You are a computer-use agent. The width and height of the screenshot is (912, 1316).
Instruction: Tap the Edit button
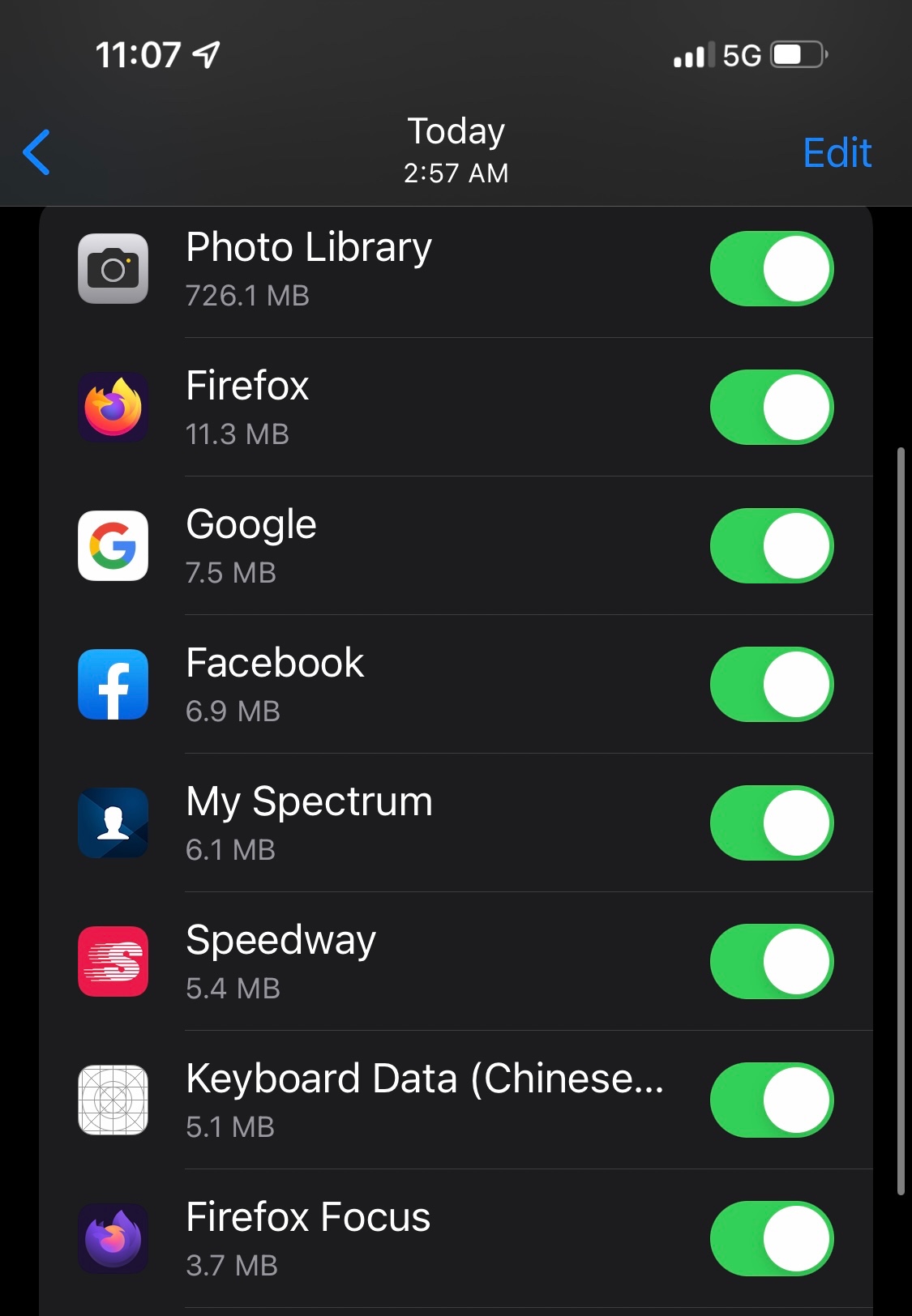837,153
